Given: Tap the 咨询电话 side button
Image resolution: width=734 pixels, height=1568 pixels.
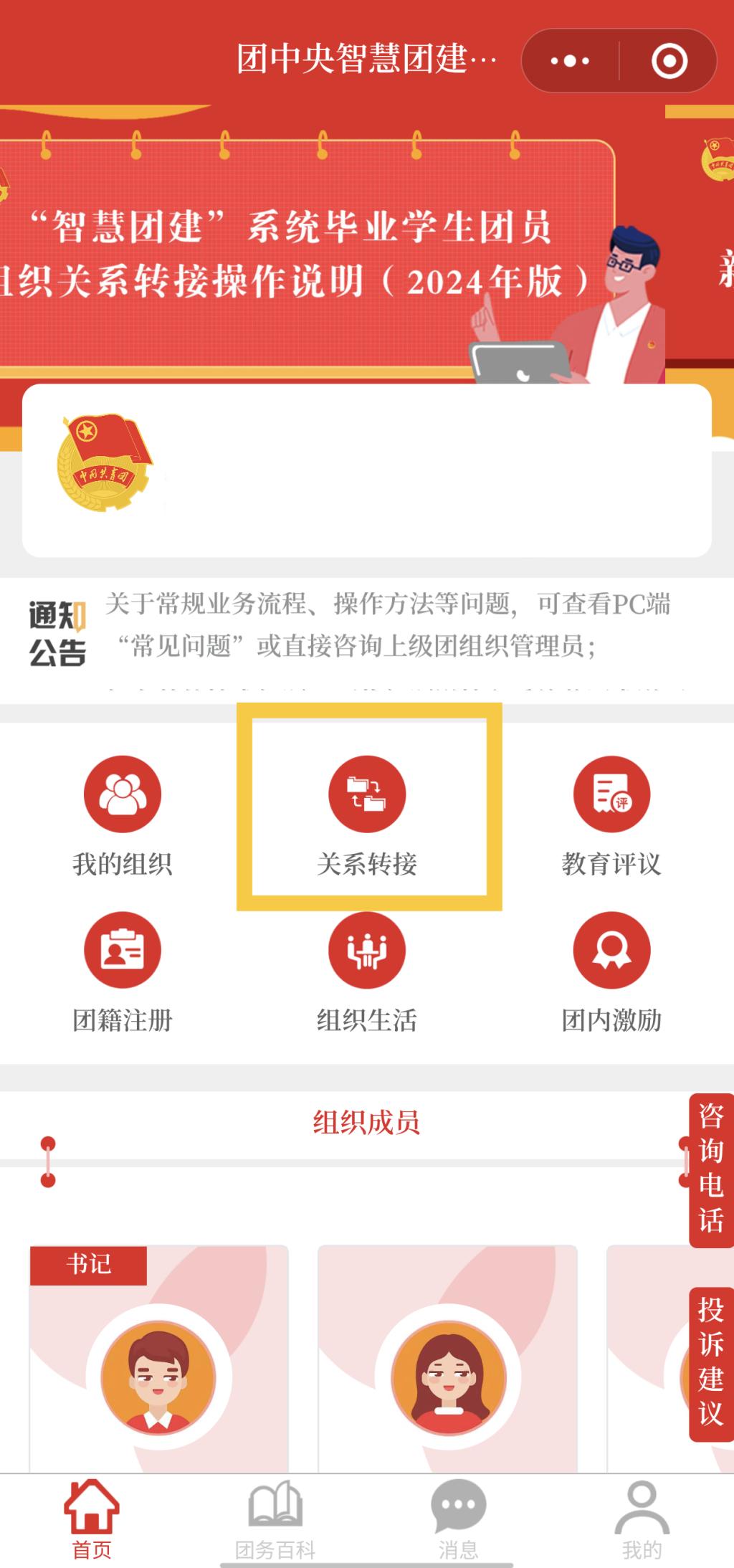Looking at the screenshot, I should coord(711,1170).
